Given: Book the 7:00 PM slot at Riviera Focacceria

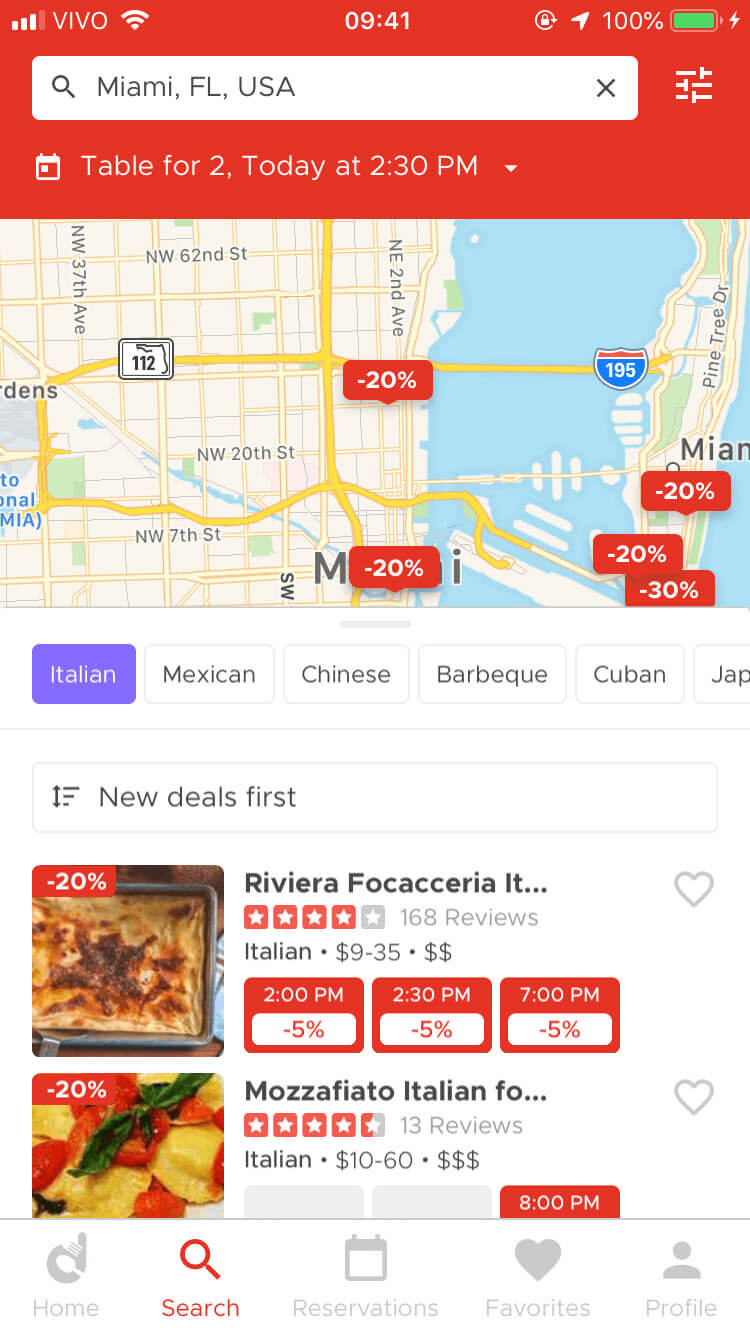Looking at the screenshot, I should [560, 1015].
